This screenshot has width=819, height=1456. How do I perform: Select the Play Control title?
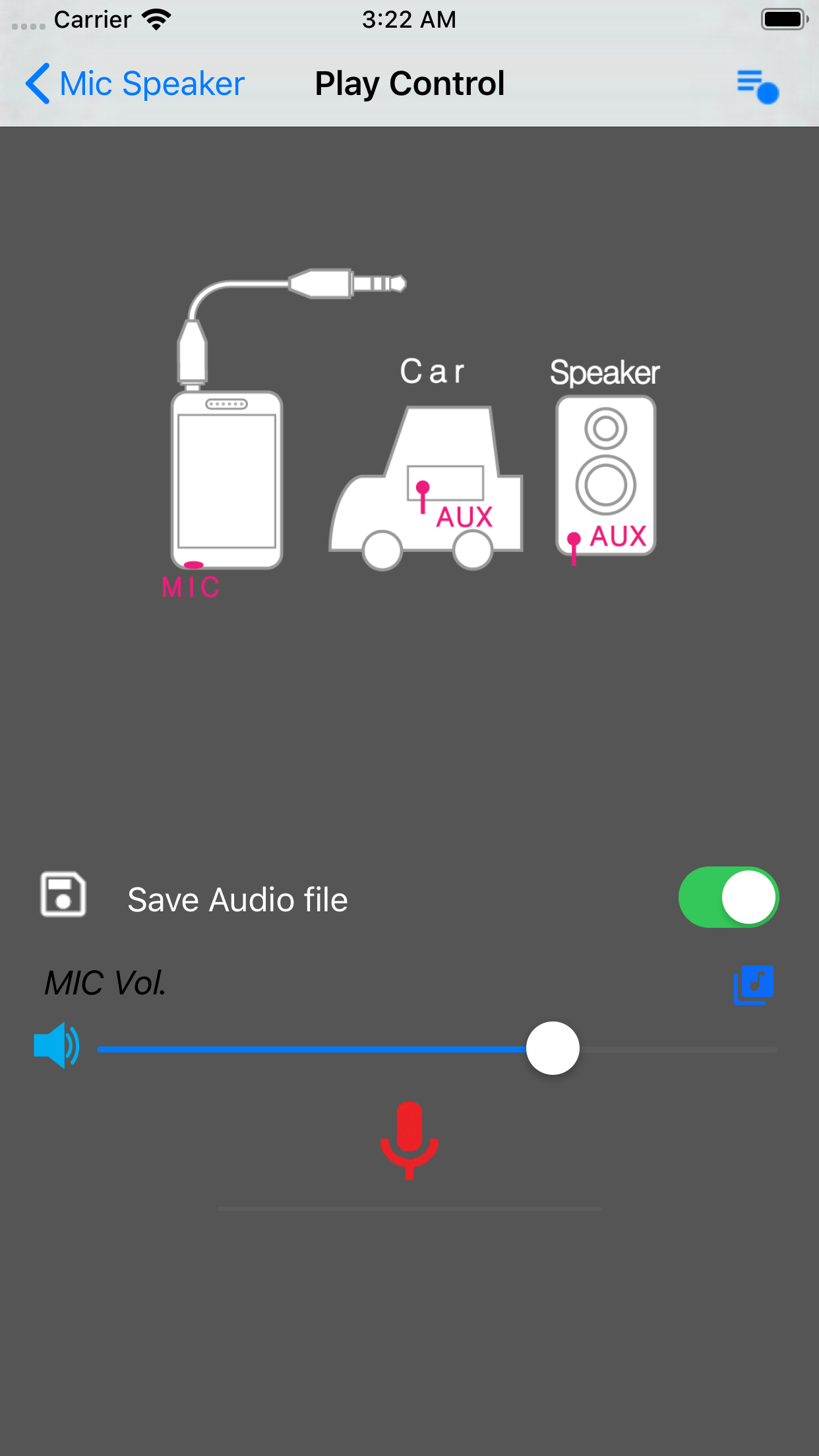408,83
